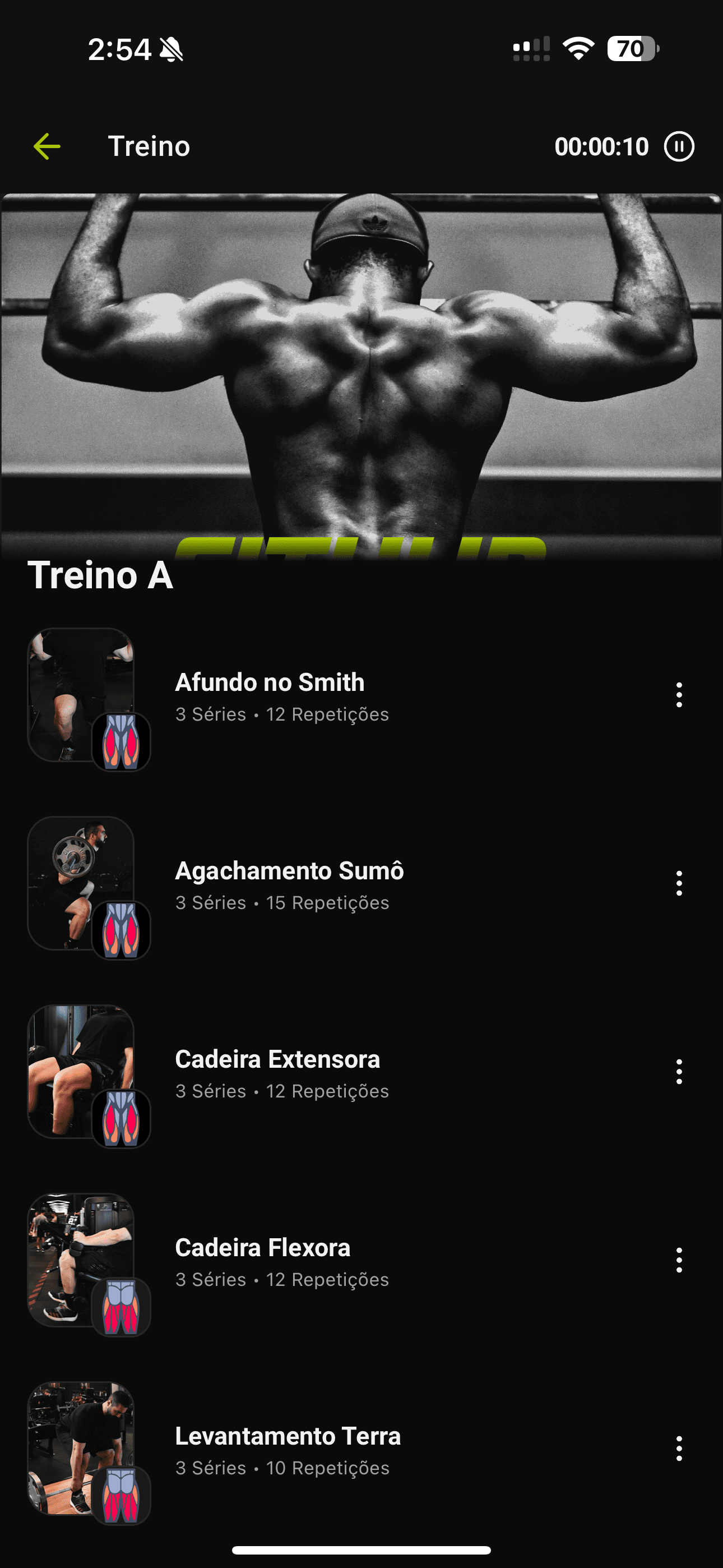The width and height of the screenshot is (723, 1568).
Task: Go back using the green arrow
Action: pyautogui.click(x=47, y=147)
